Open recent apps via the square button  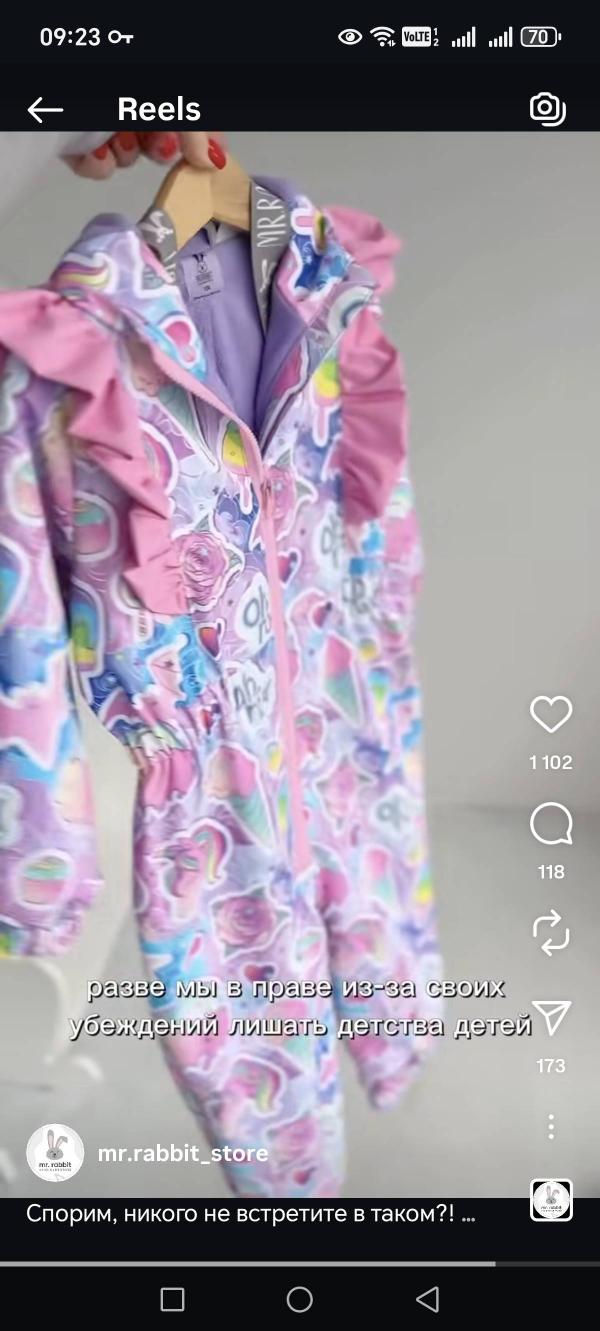point(172,1299)
